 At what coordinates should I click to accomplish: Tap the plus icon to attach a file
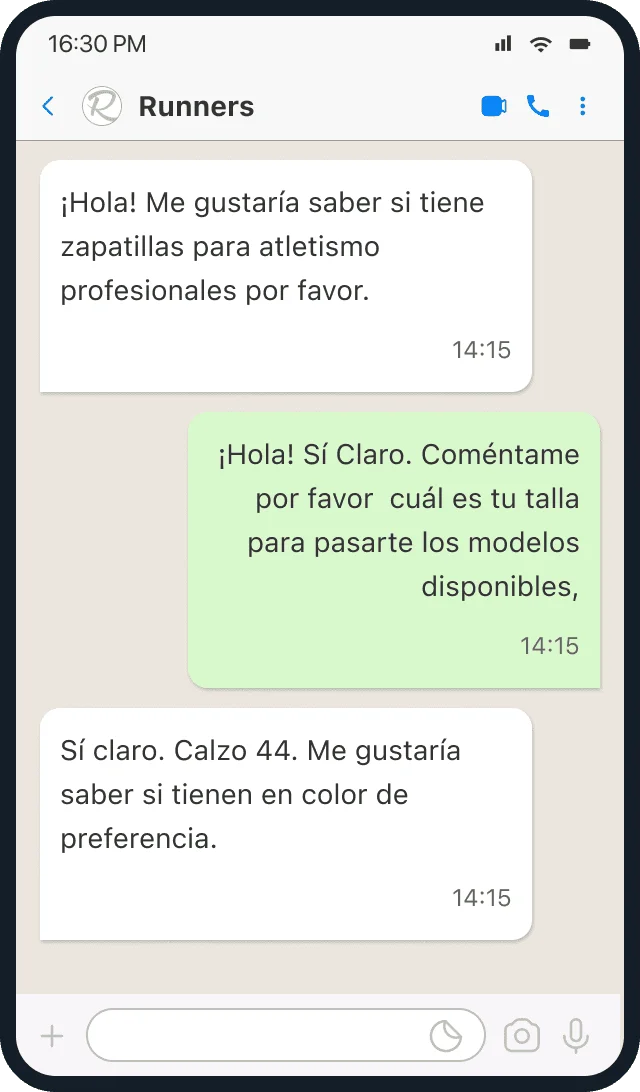[x=52, y=1036]
